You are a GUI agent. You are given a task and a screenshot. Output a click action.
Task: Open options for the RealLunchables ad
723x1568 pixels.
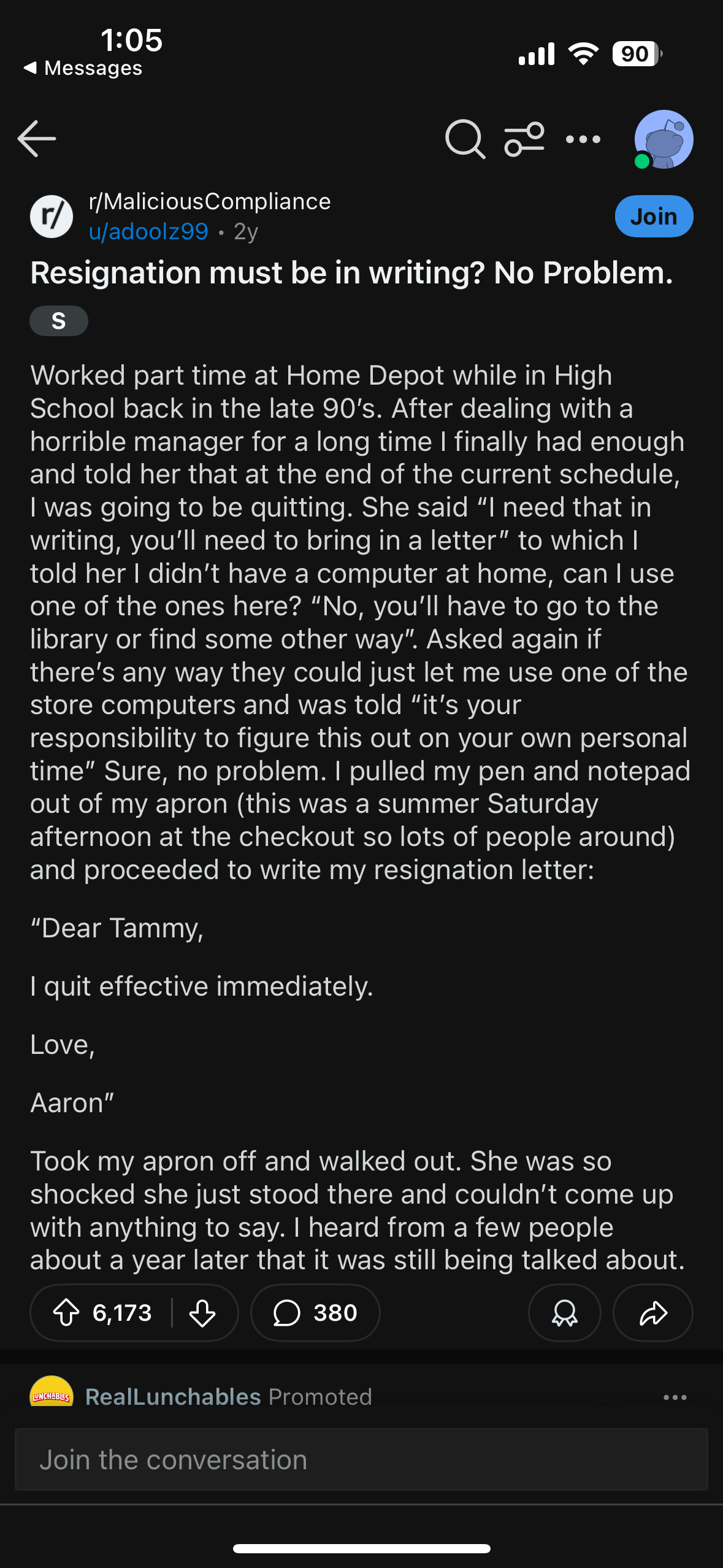point(675,1397)
